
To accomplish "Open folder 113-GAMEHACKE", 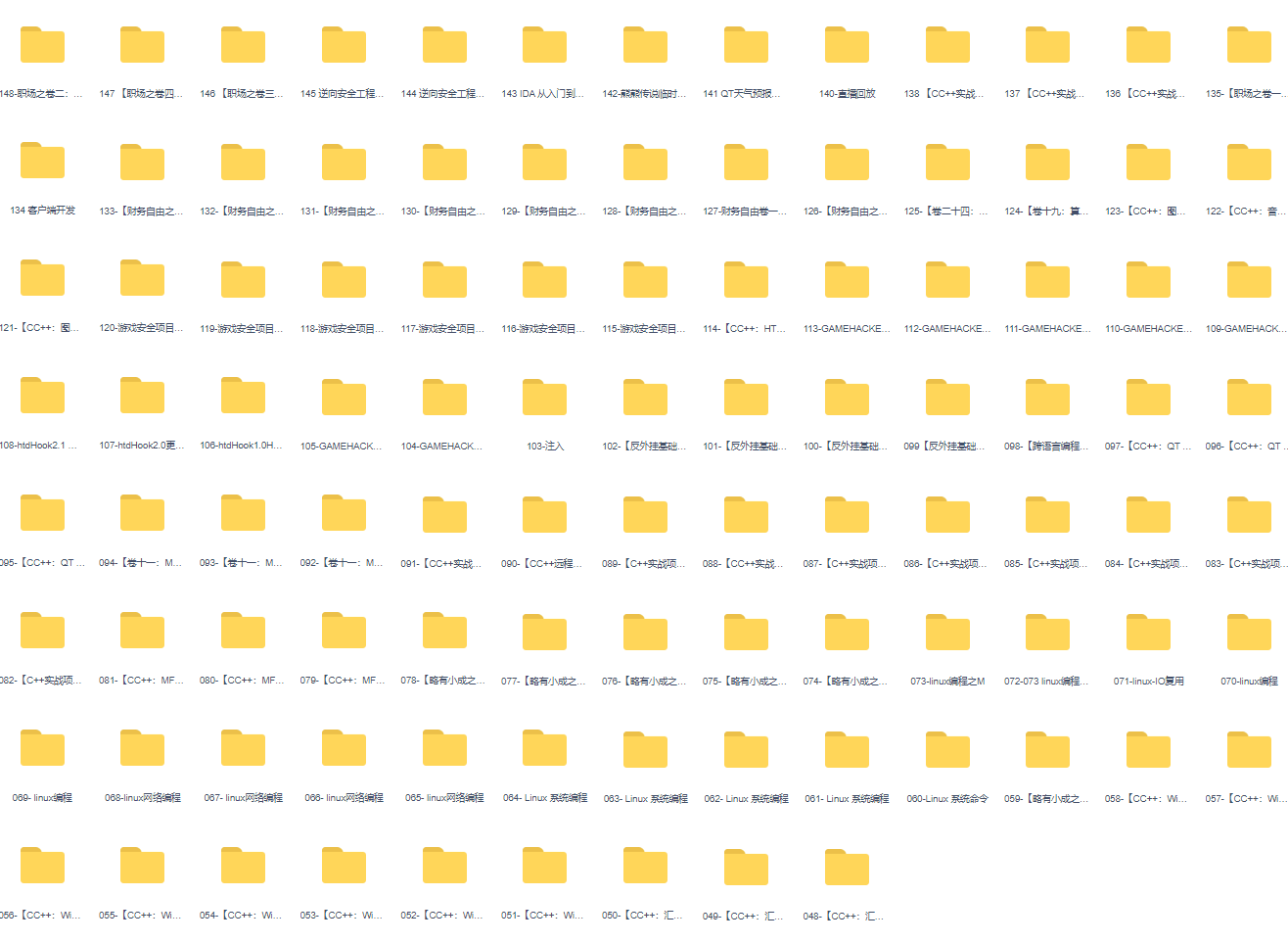I will [x=847, y=281].
